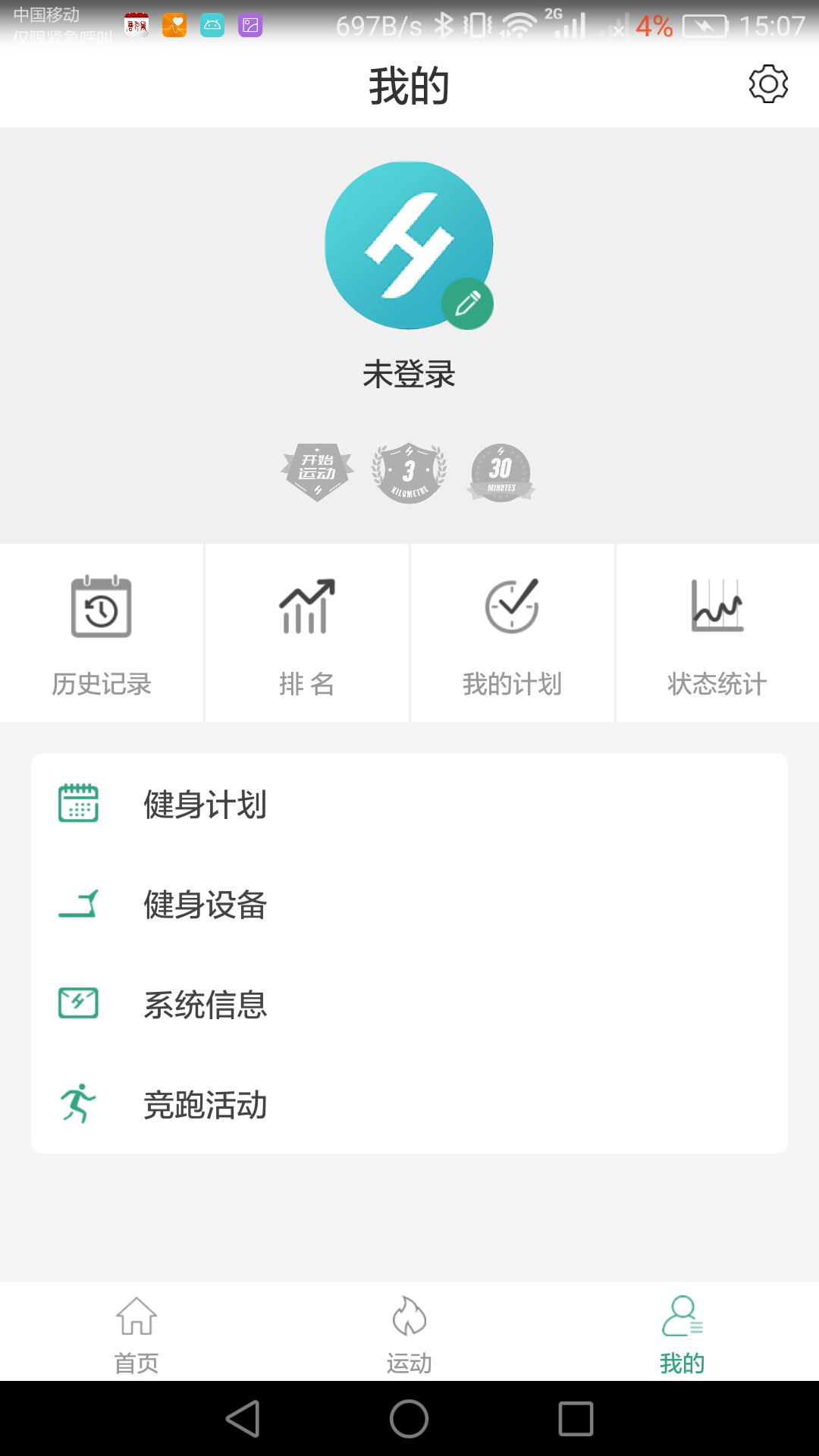Open the settings gear
This screenshot has height=1456, width=819.
click(770, 85)
